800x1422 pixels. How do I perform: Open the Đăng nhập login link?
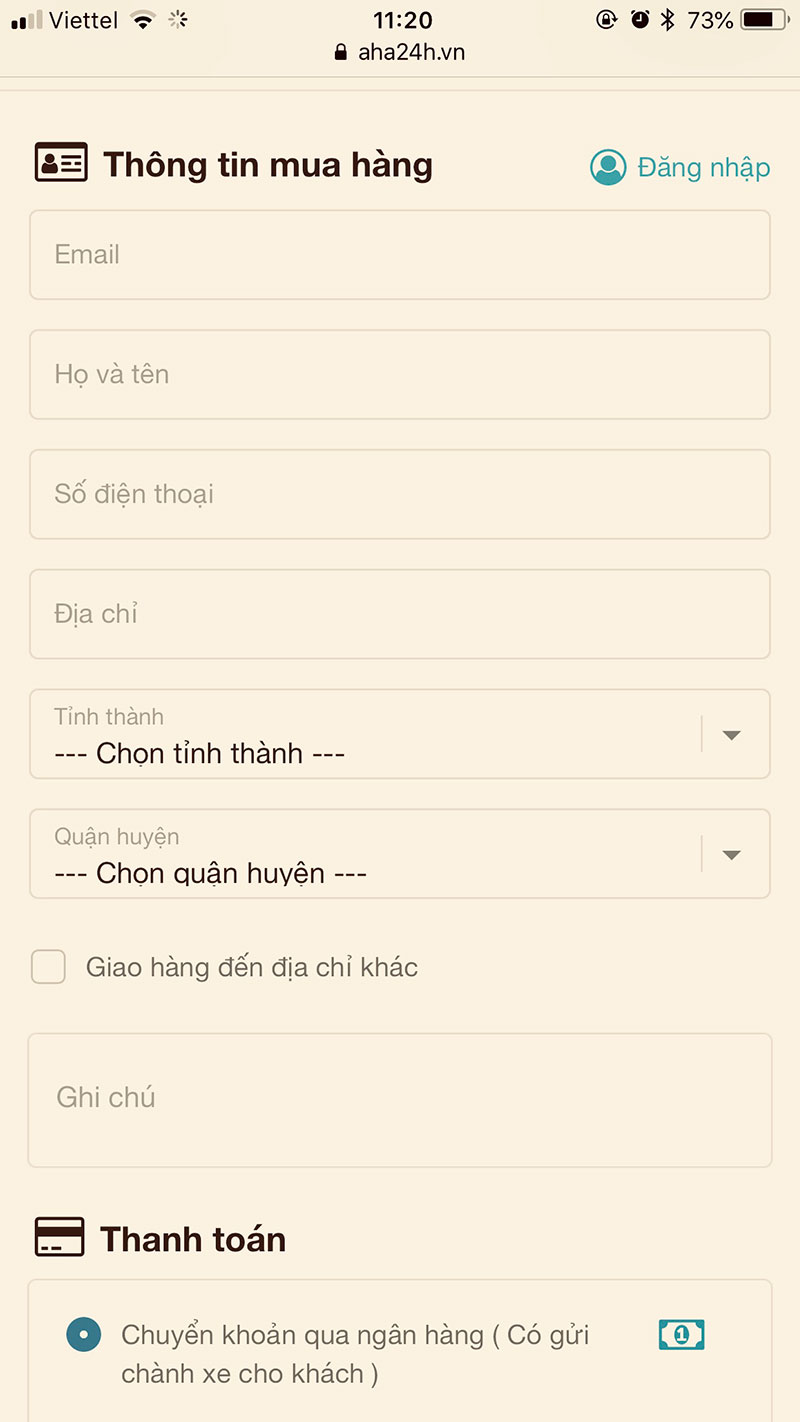680,167
